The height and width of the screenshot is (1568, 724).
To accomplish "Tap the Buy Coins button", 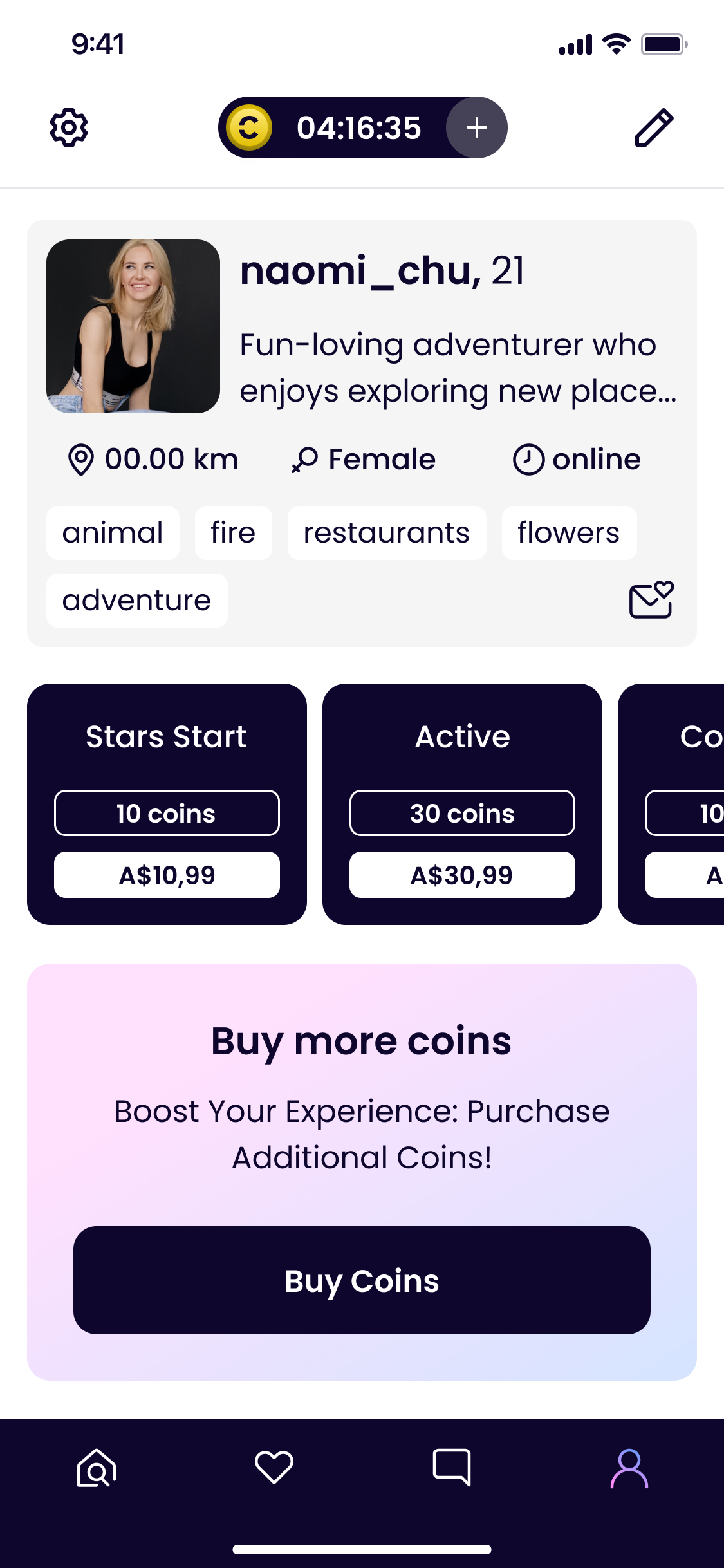I will 362,1280.
